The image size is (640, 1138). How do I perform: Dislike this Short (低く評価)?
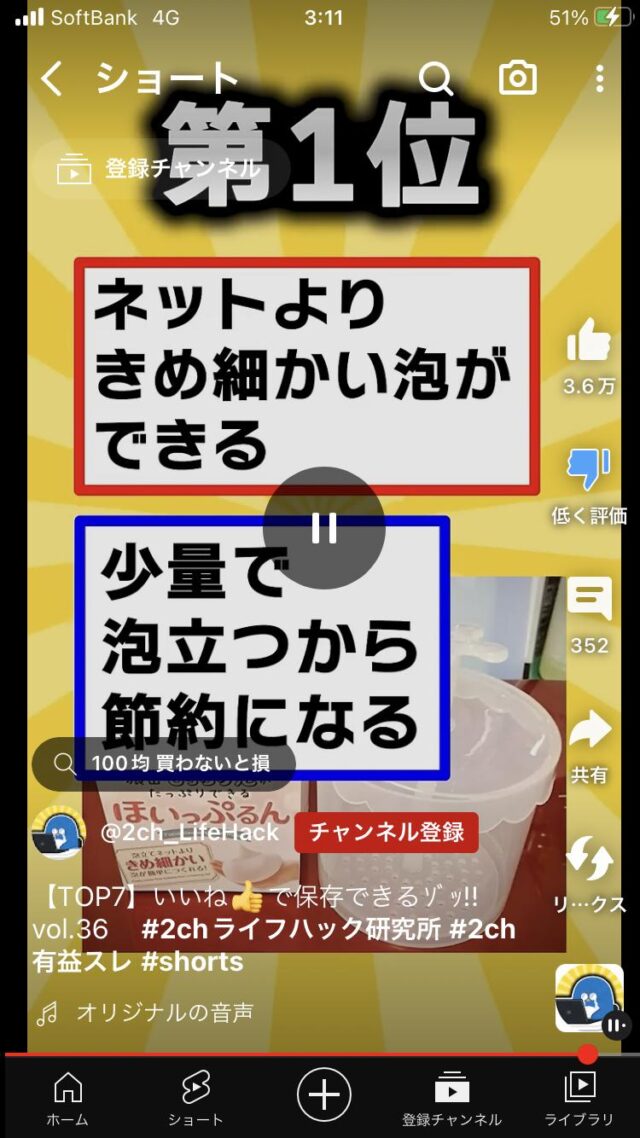coord(588,469)
